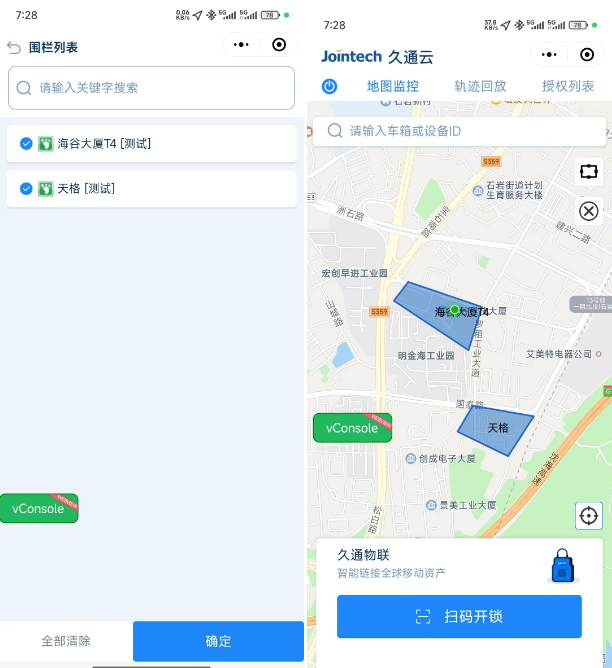Confirm the selection with 确定
The image size is (612, 668).
(218, 641)
